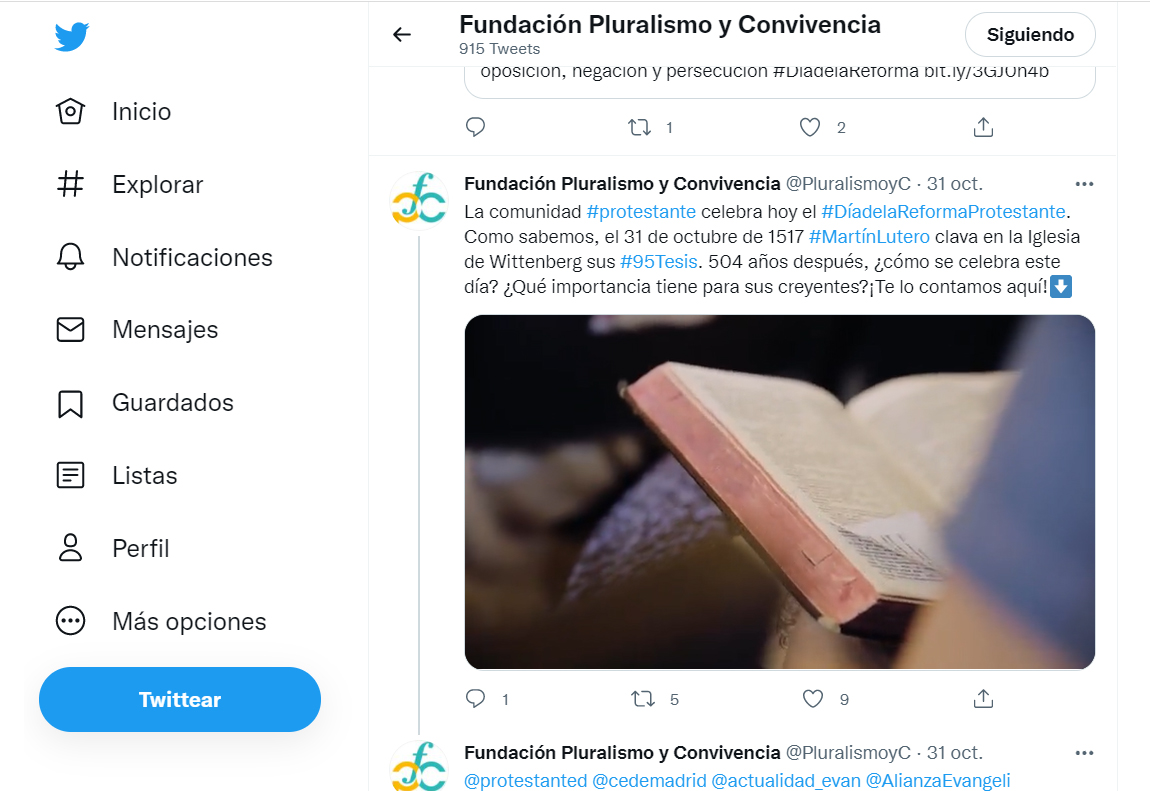Compose a tweet with Twittear
1150x791 pixels.
[x=180, y=699]
